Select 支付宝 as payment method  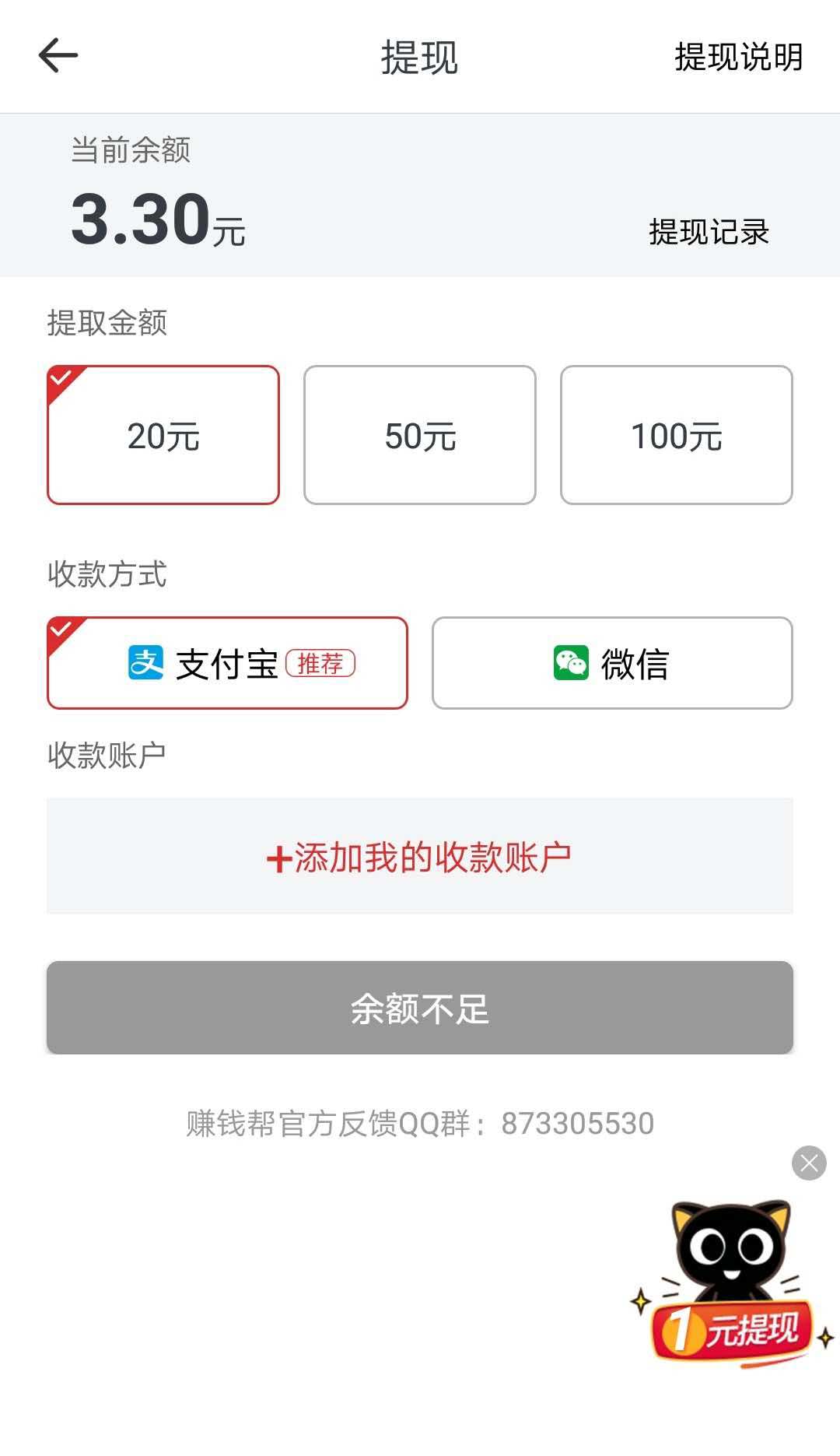pyautogui.click(x=227, y=663)
